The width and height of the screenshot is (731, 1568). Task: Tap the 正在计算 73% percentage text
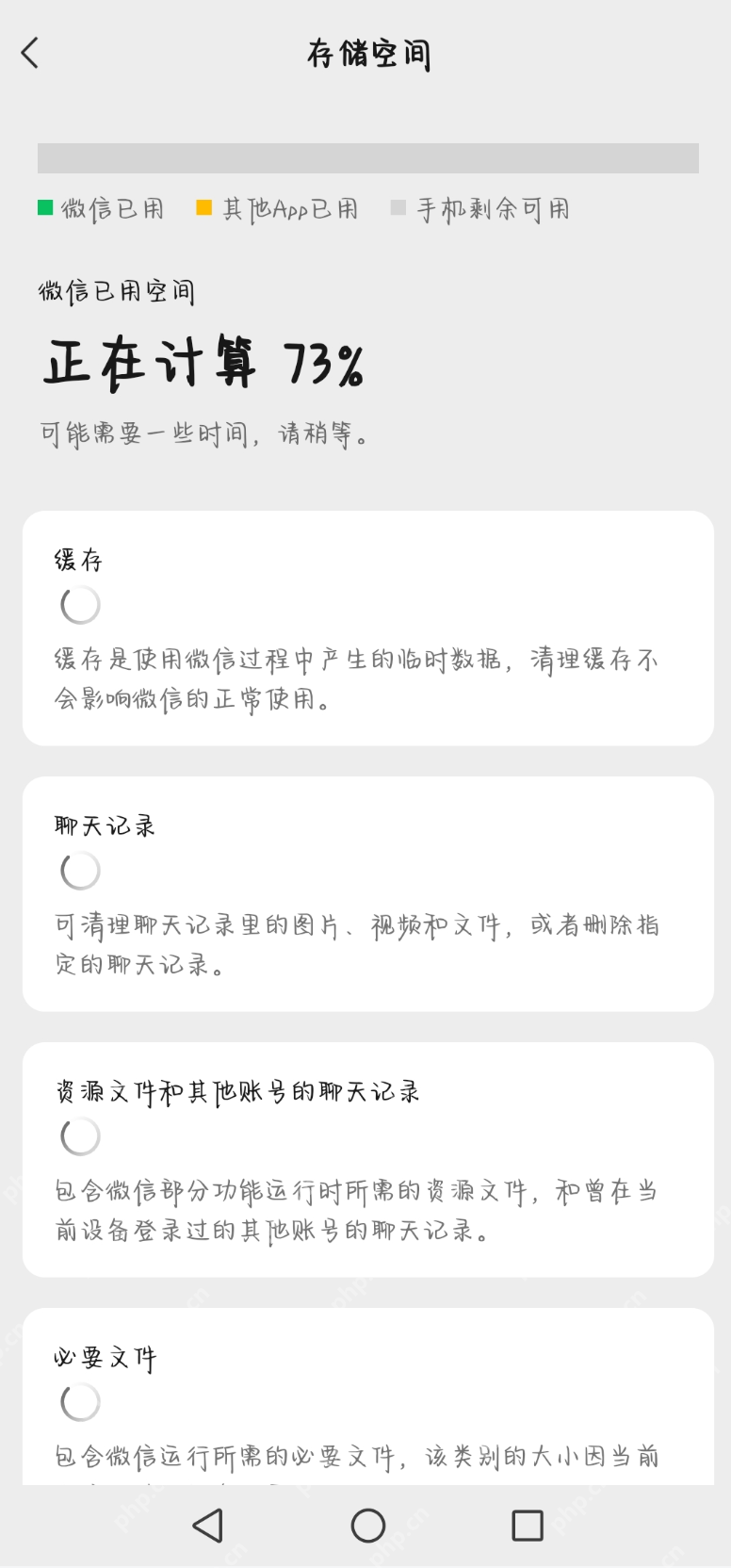(203, 361)
